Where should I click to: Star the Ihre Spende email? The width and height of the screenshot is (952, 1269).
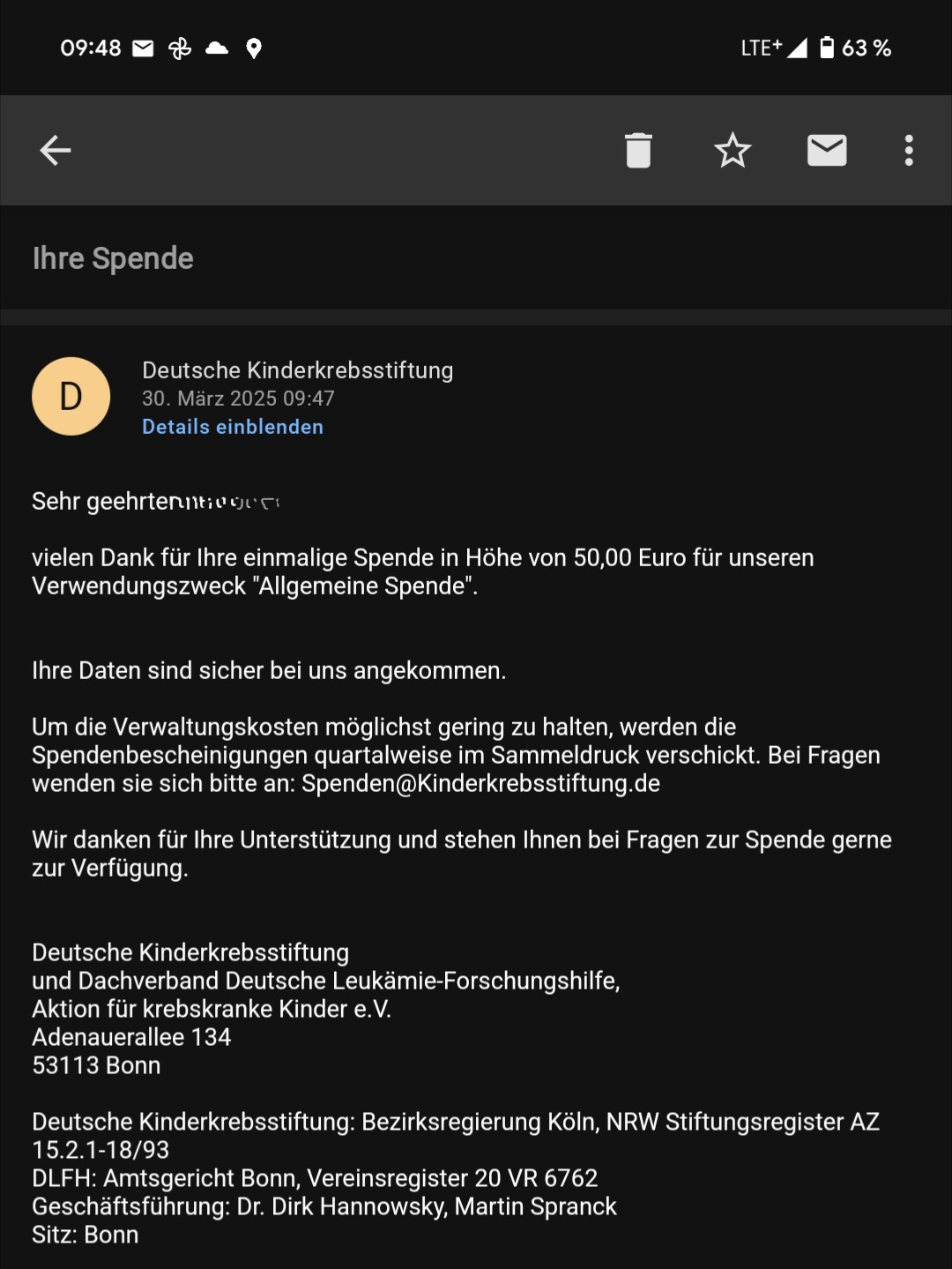pos(732,151)
